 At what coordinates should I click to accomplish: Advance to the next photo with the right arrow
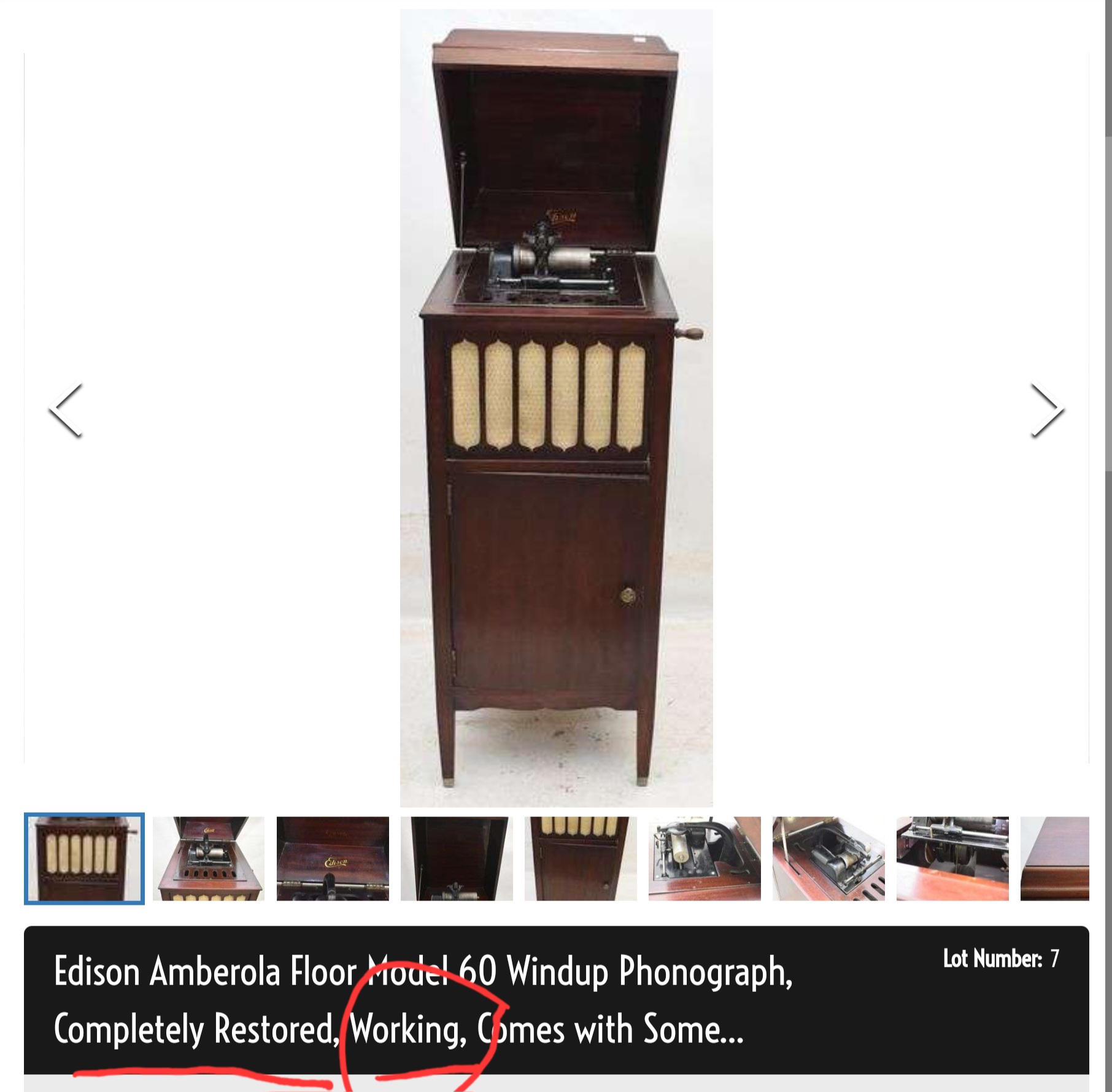(1047, 410)
